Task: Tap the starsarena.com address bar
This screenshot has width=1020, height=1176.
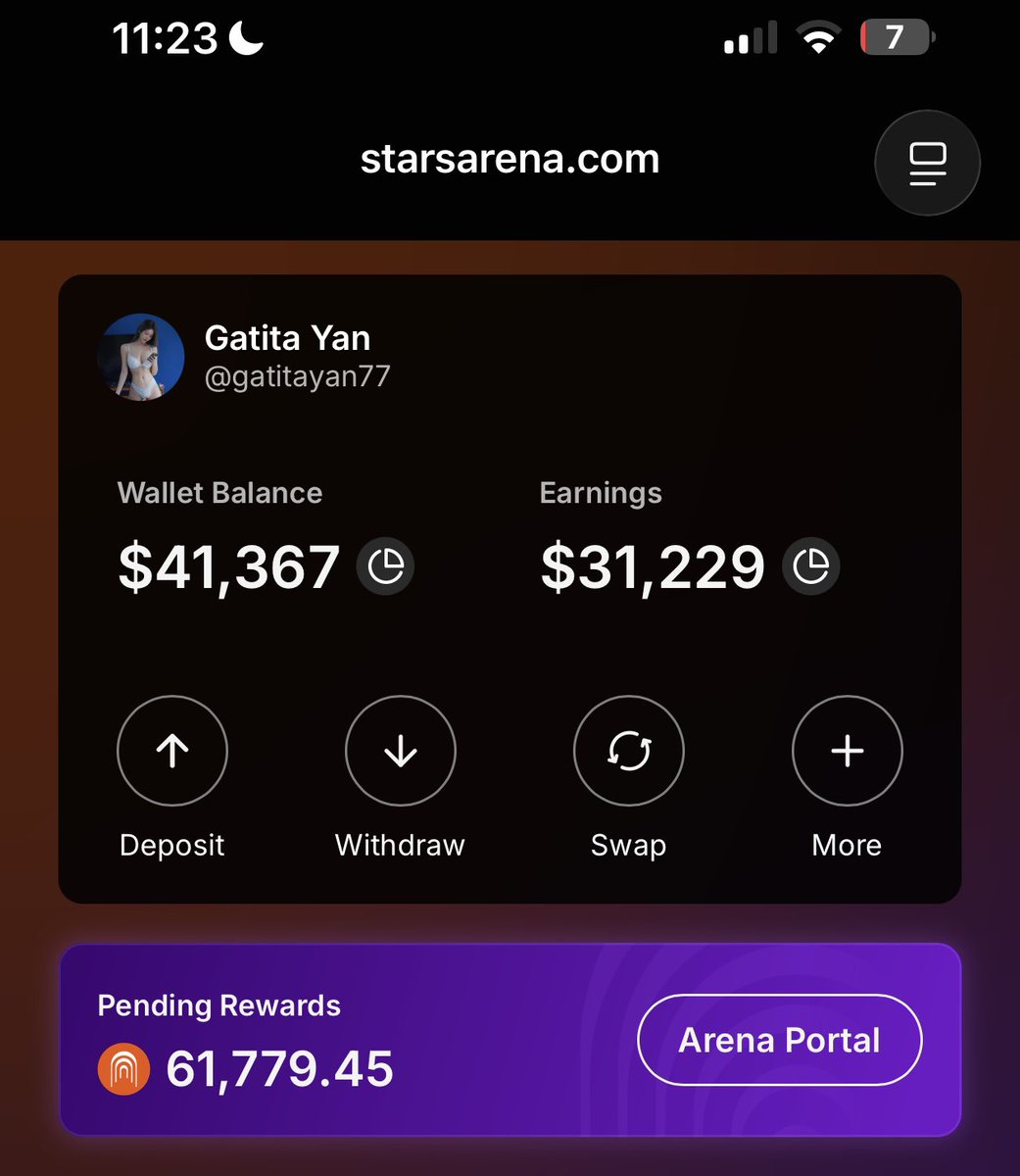Action: pos(510,159)
